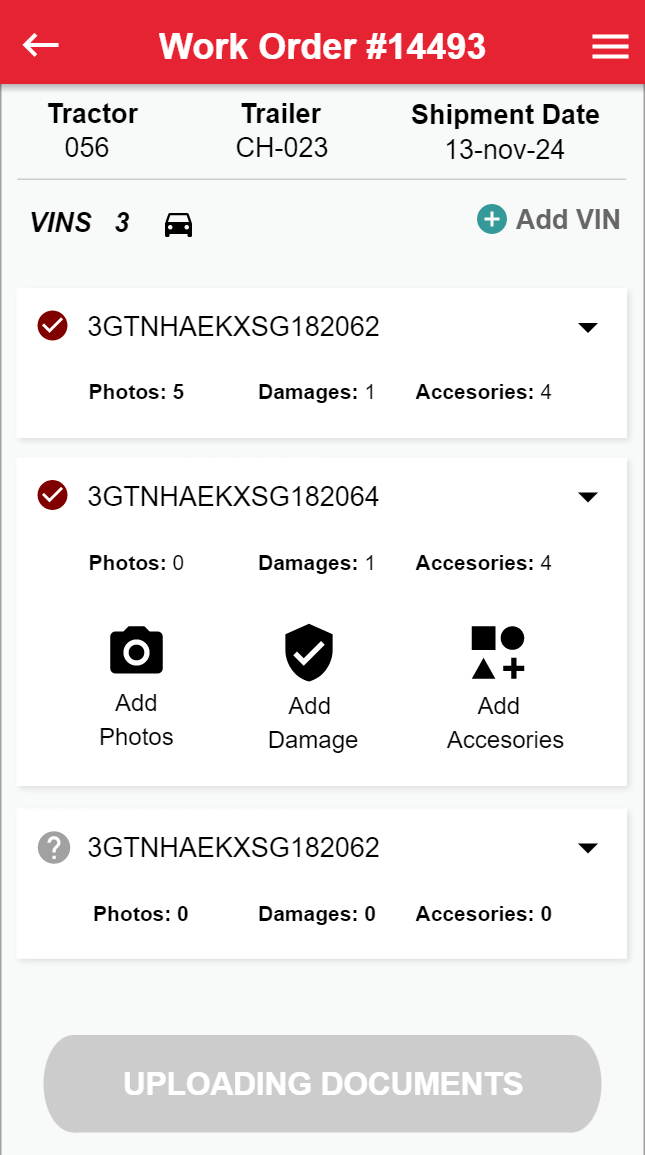Screen dimensions: 645x1155
Task: Expand the VIN card with the question mark
Action: (588, 848)
